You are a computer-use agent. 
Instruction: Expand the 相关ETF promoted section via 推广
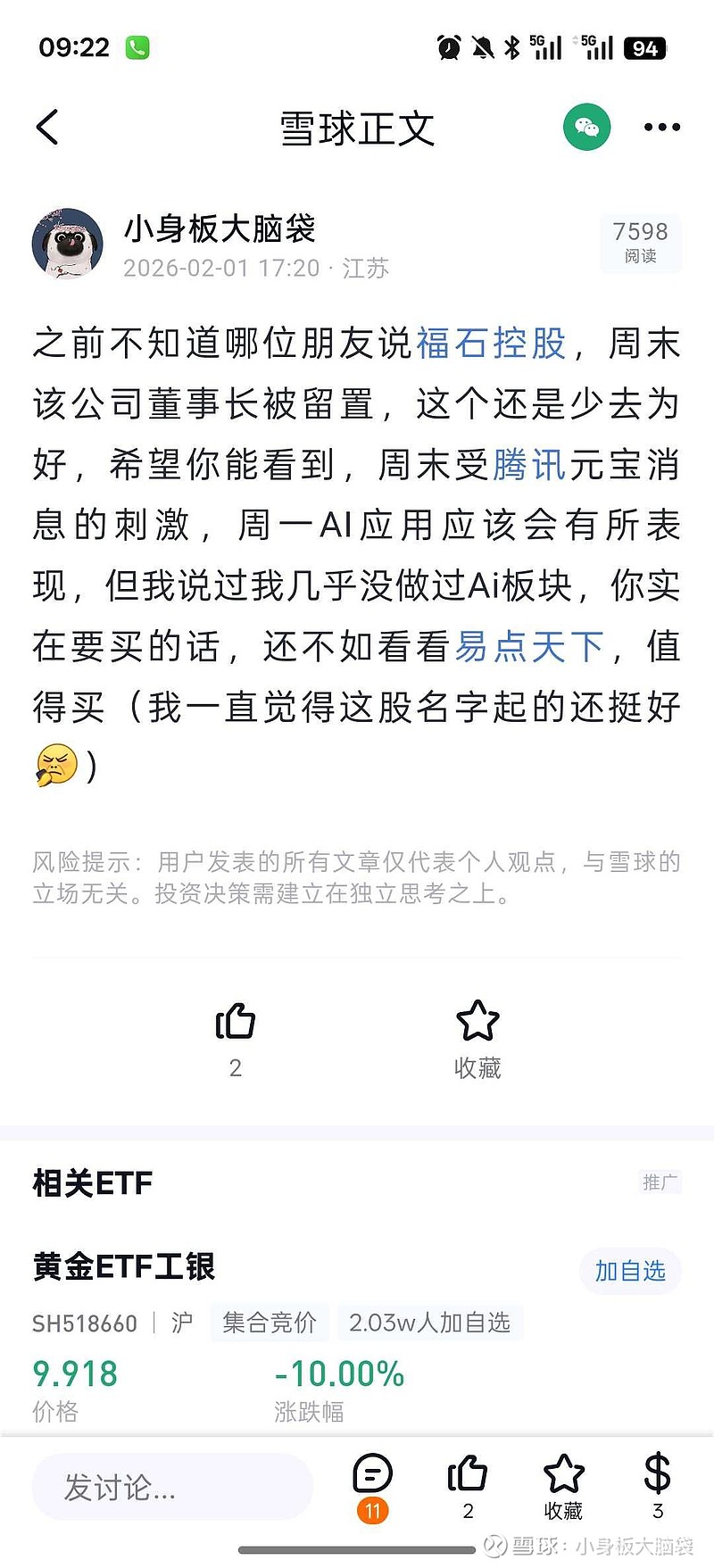[x=660, y=1182]
